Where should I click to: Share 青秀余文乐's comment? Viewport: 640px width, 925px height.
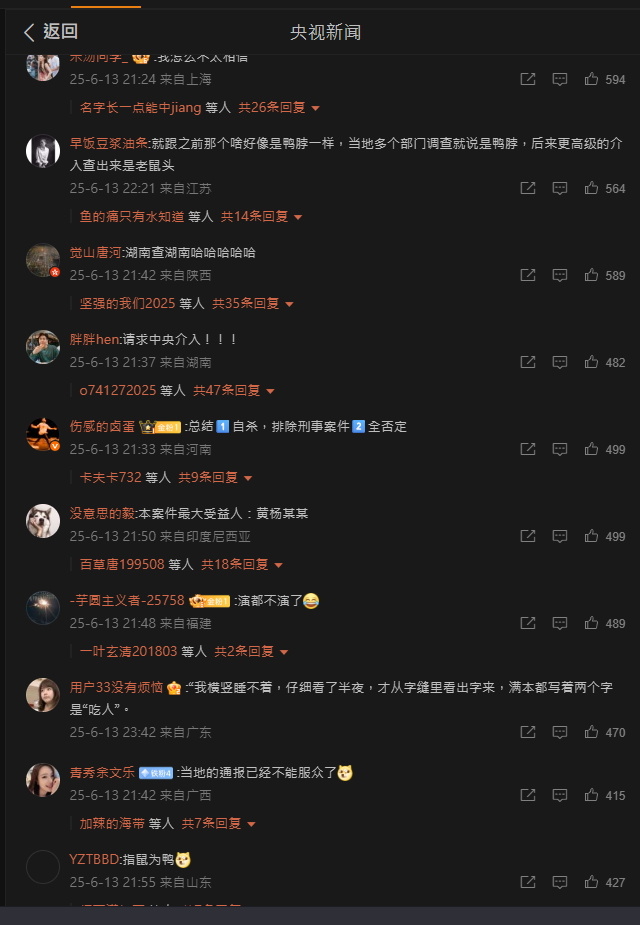click(528, 795)
